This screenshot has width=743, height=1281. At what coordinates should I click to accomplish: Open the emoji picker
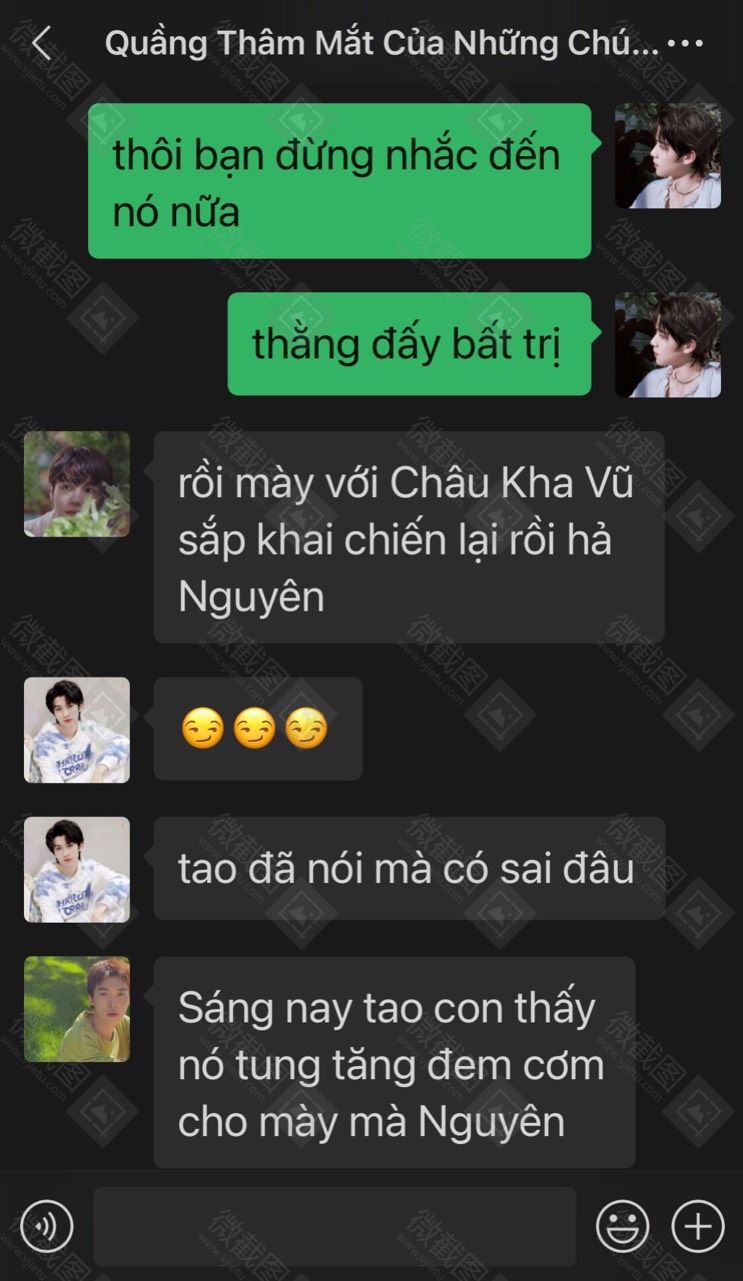tap(622, 1225)
